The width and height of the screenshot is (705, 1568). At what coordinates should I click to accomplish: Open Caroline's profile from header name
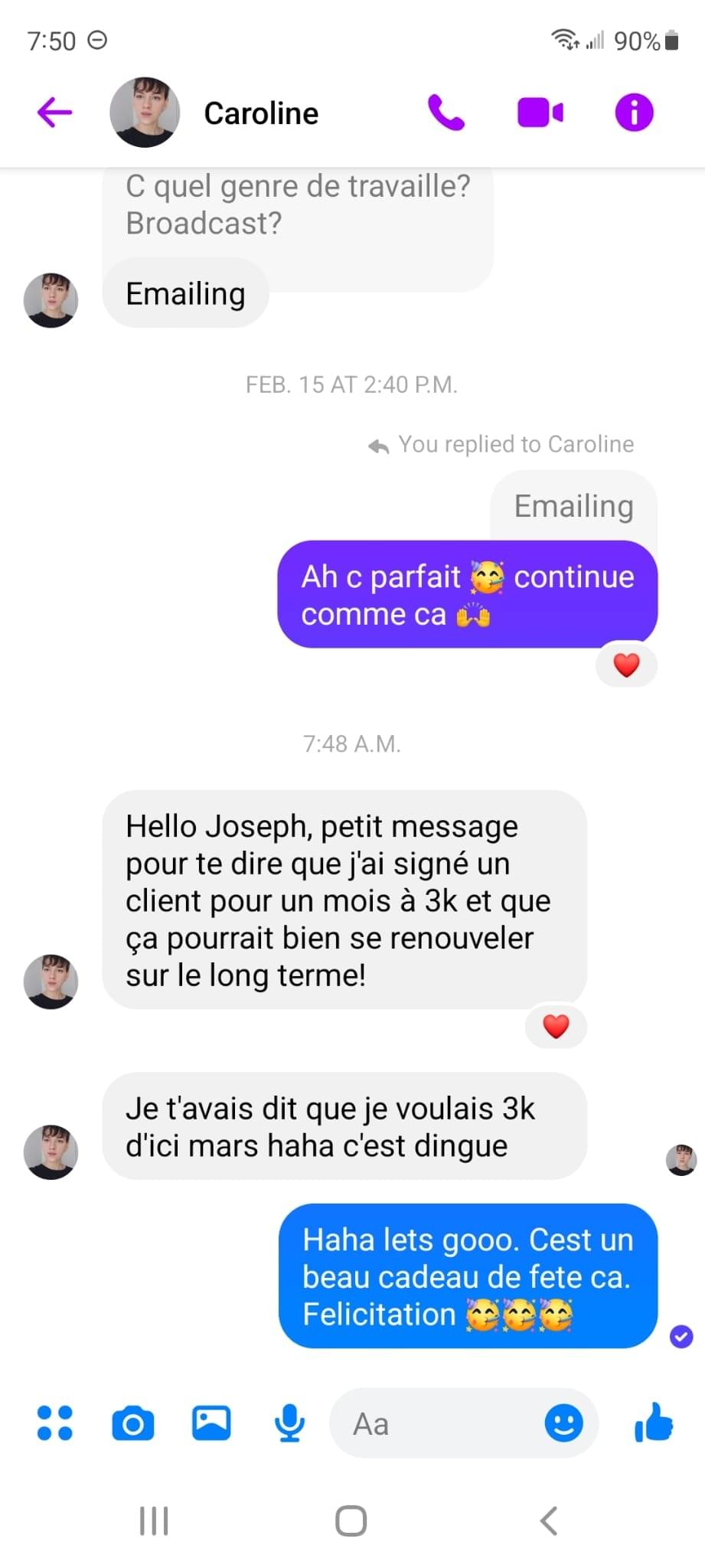tap(261, 113)
